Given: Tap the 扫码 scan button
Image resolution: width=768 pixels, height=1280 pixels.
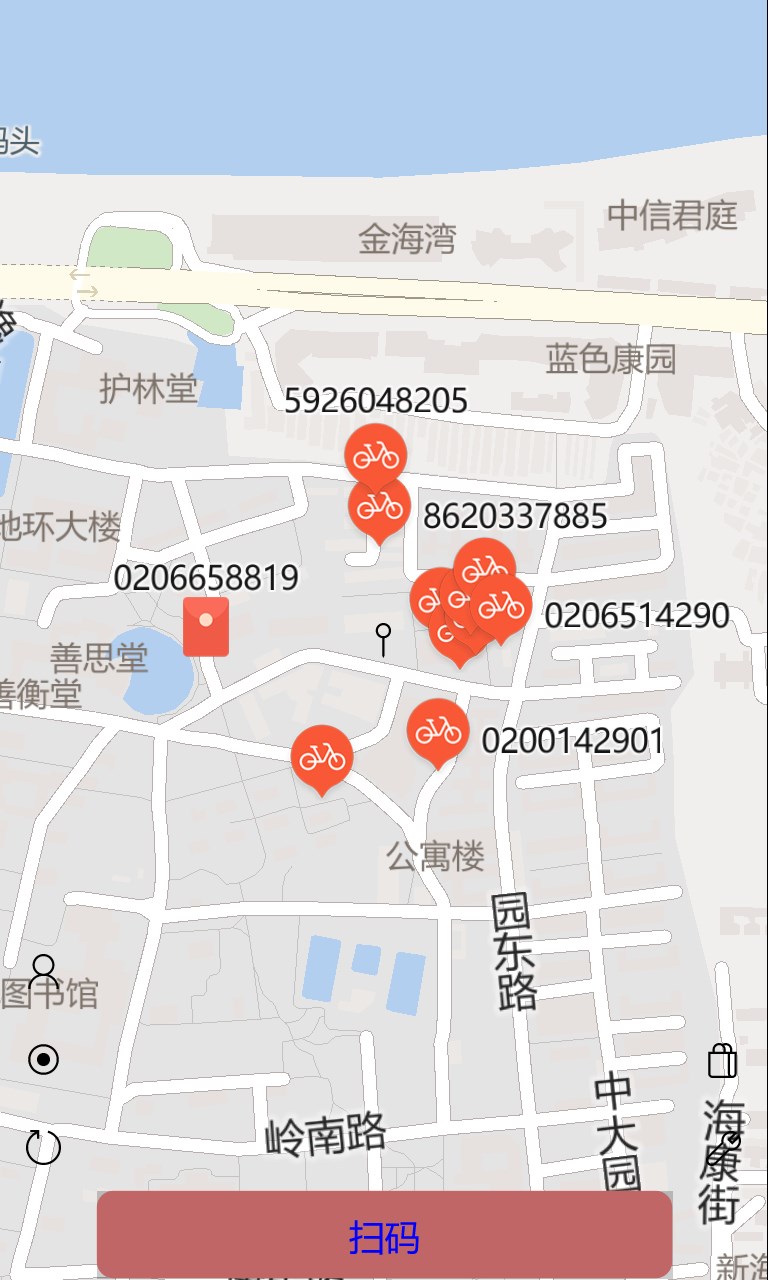Looking at the screenshot, I should tap(384, 1236).
